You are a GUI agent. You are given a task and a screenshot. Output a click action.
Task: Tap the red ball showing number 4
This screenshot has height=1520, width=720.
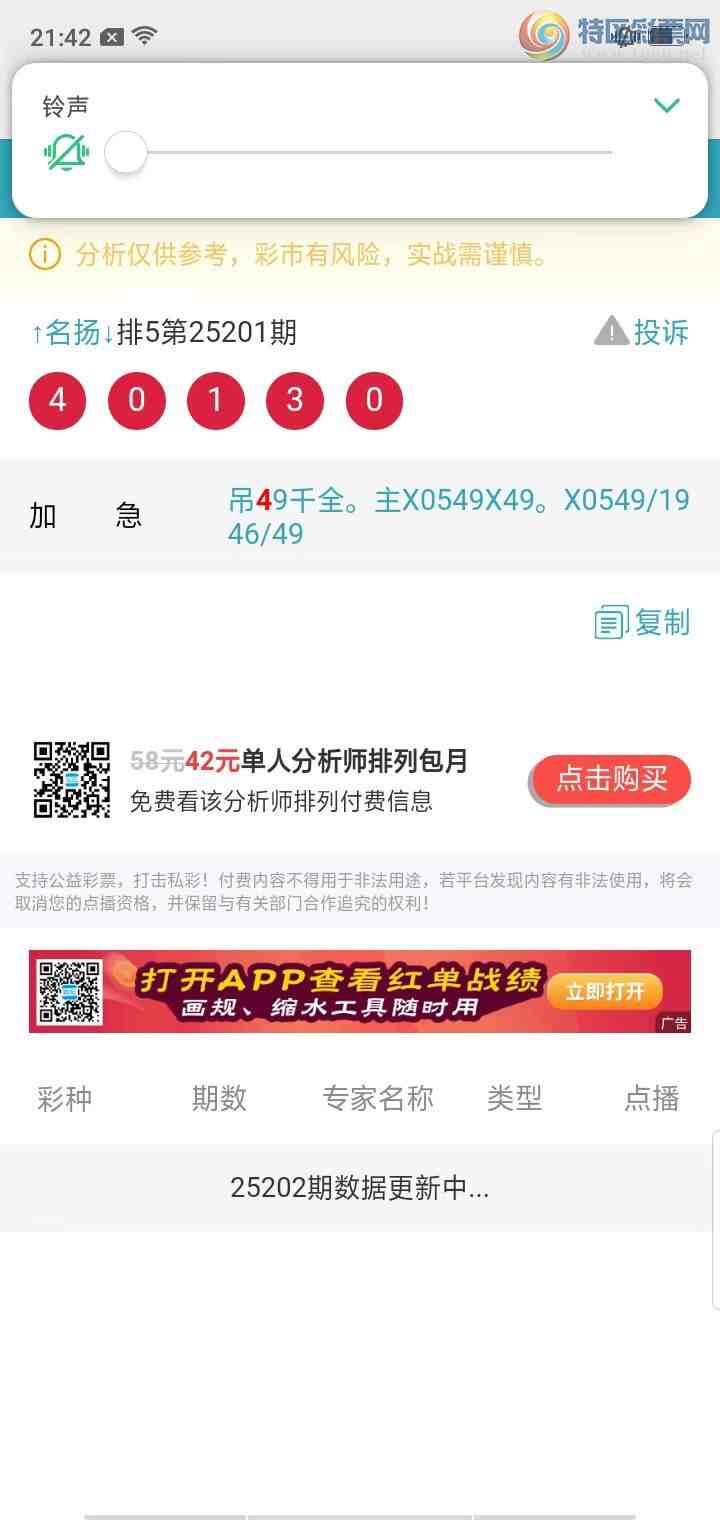pos(57,400)
